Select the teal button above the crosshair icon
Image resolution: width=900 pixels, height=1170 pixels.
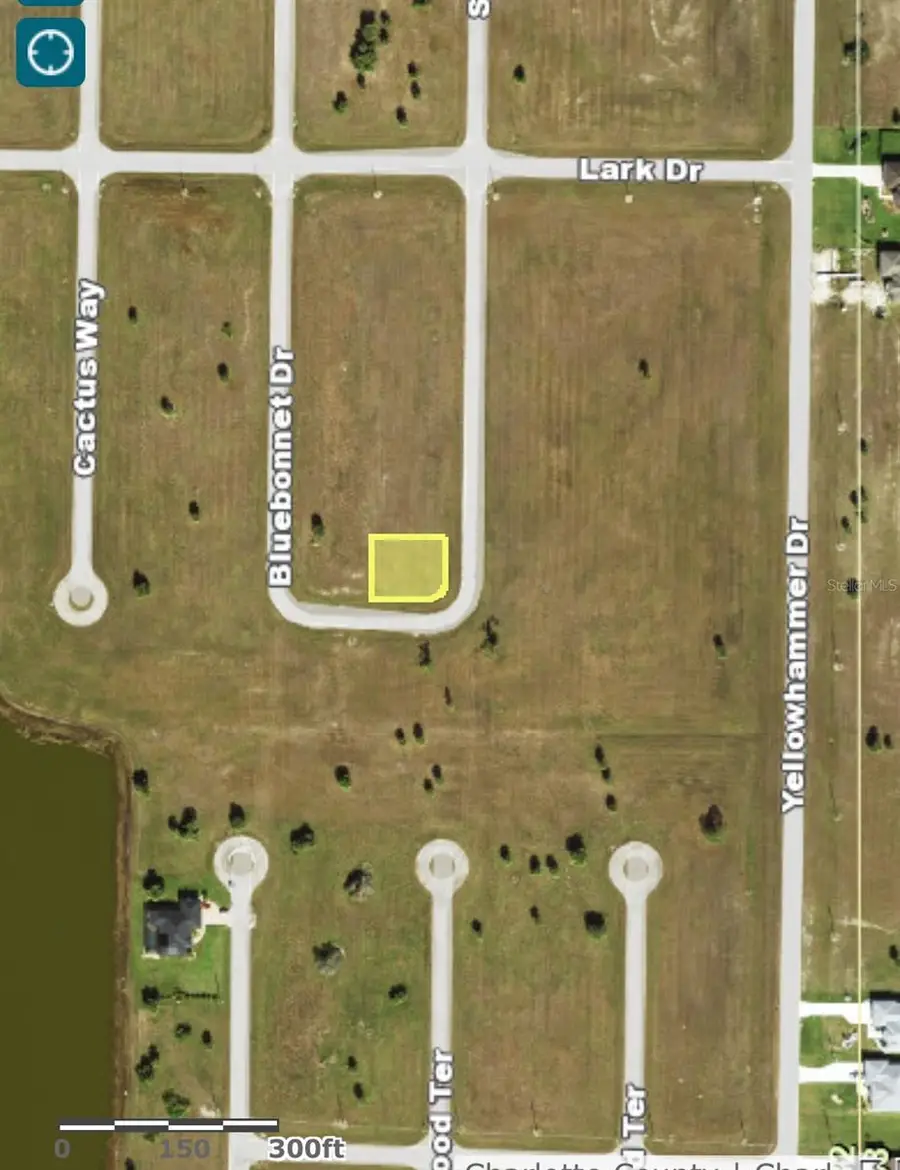(48, 5)
